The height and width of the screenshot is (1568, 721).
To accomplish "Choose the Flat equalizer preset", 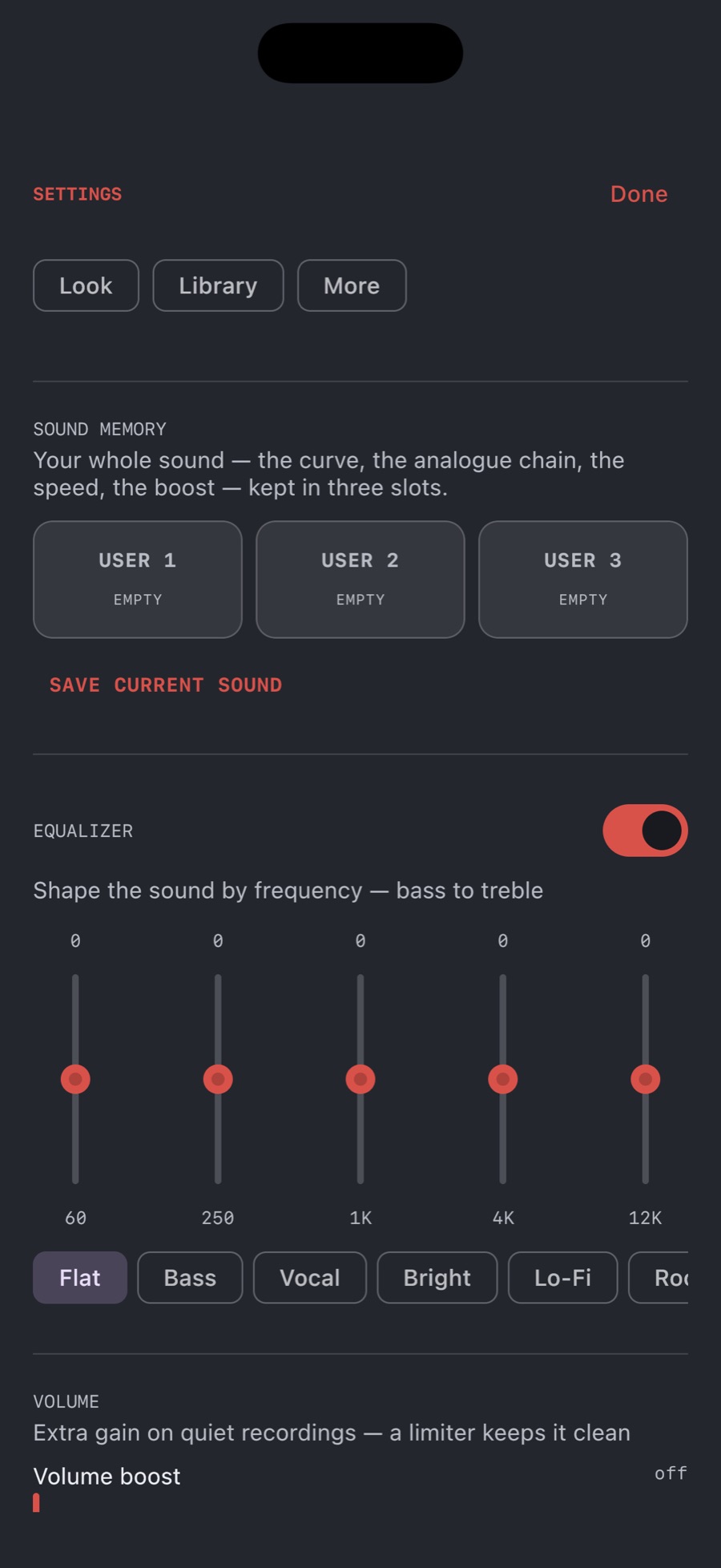I will point(80,1278).
